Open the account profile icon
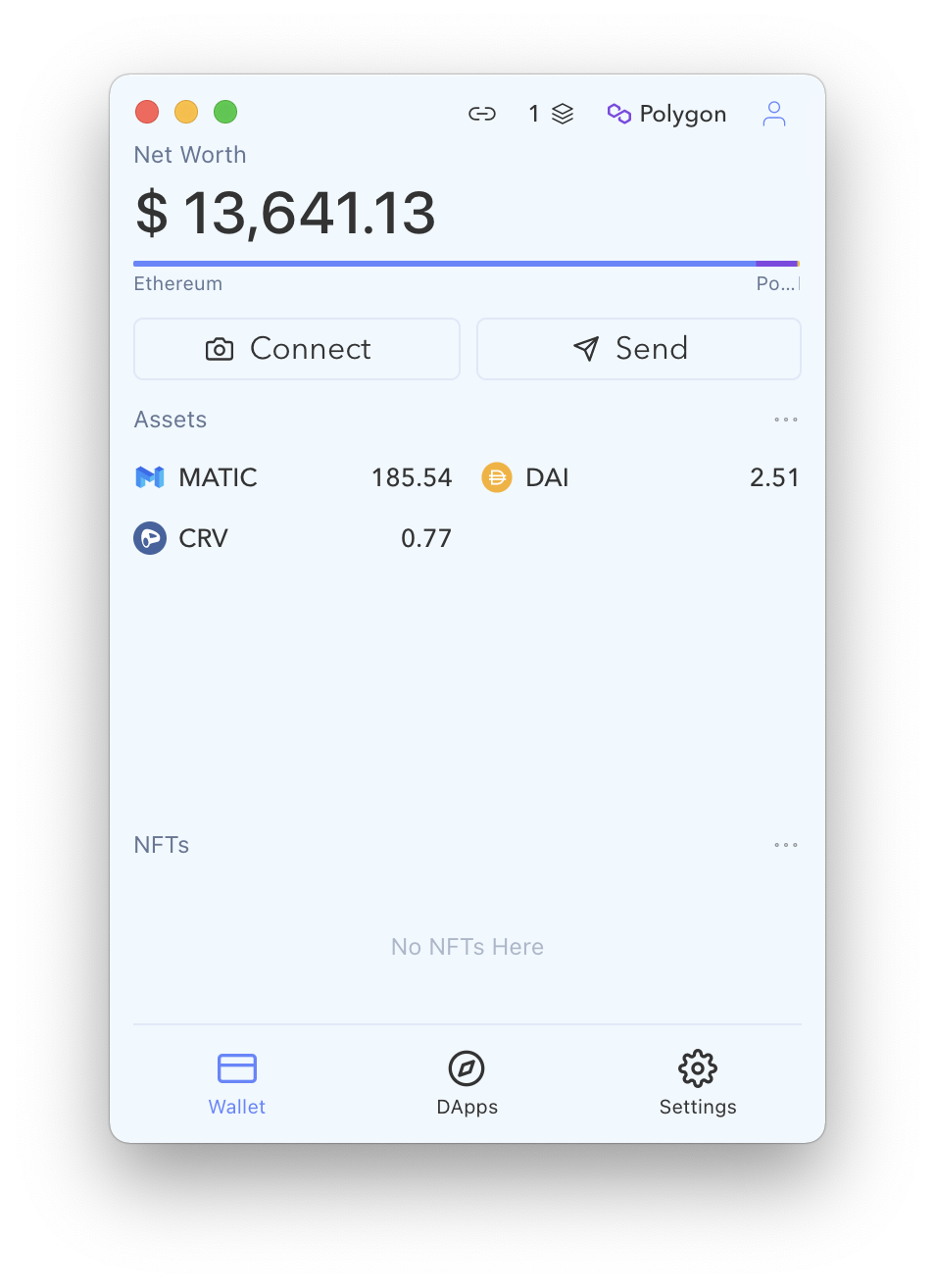Viewport: 935px width, 1288px height. [x=774, y=114]
